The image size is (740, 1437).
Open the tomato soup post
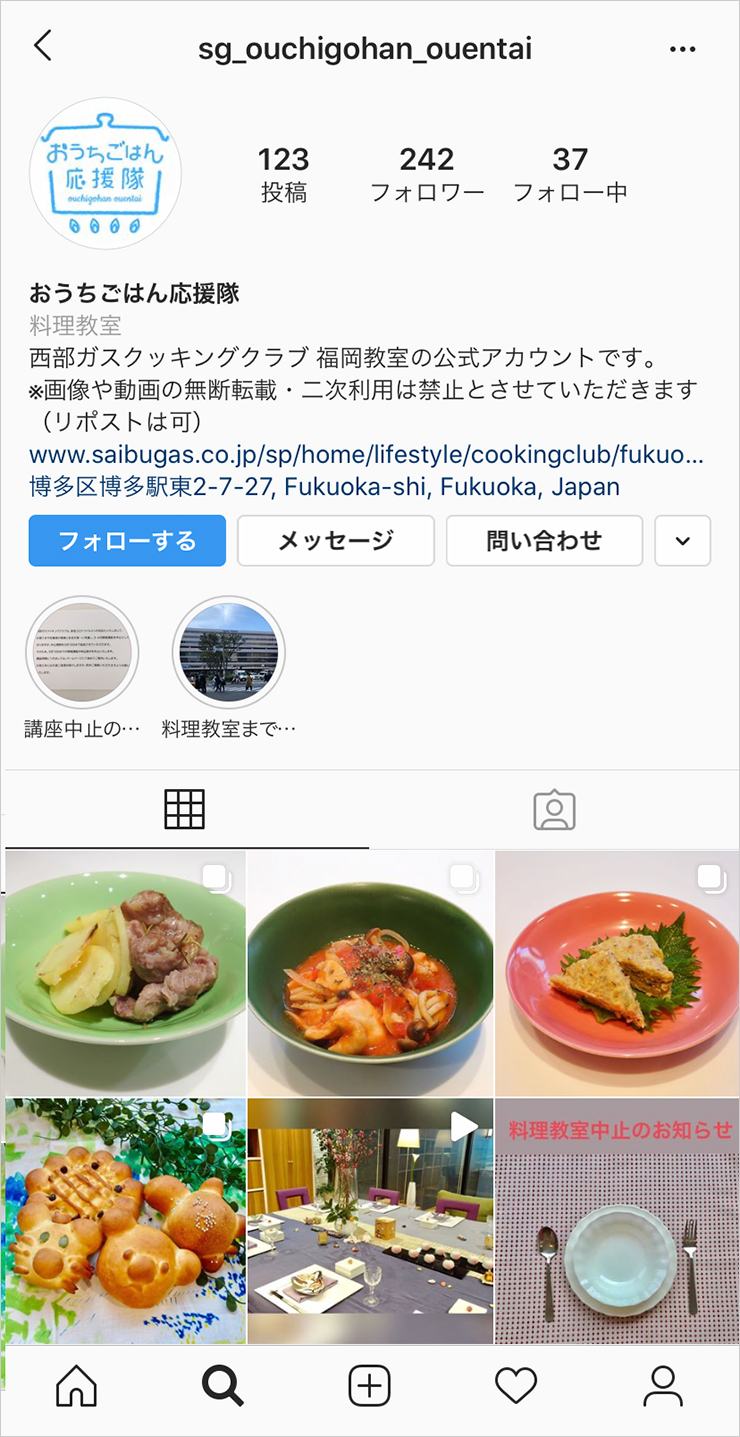point(370,974)
